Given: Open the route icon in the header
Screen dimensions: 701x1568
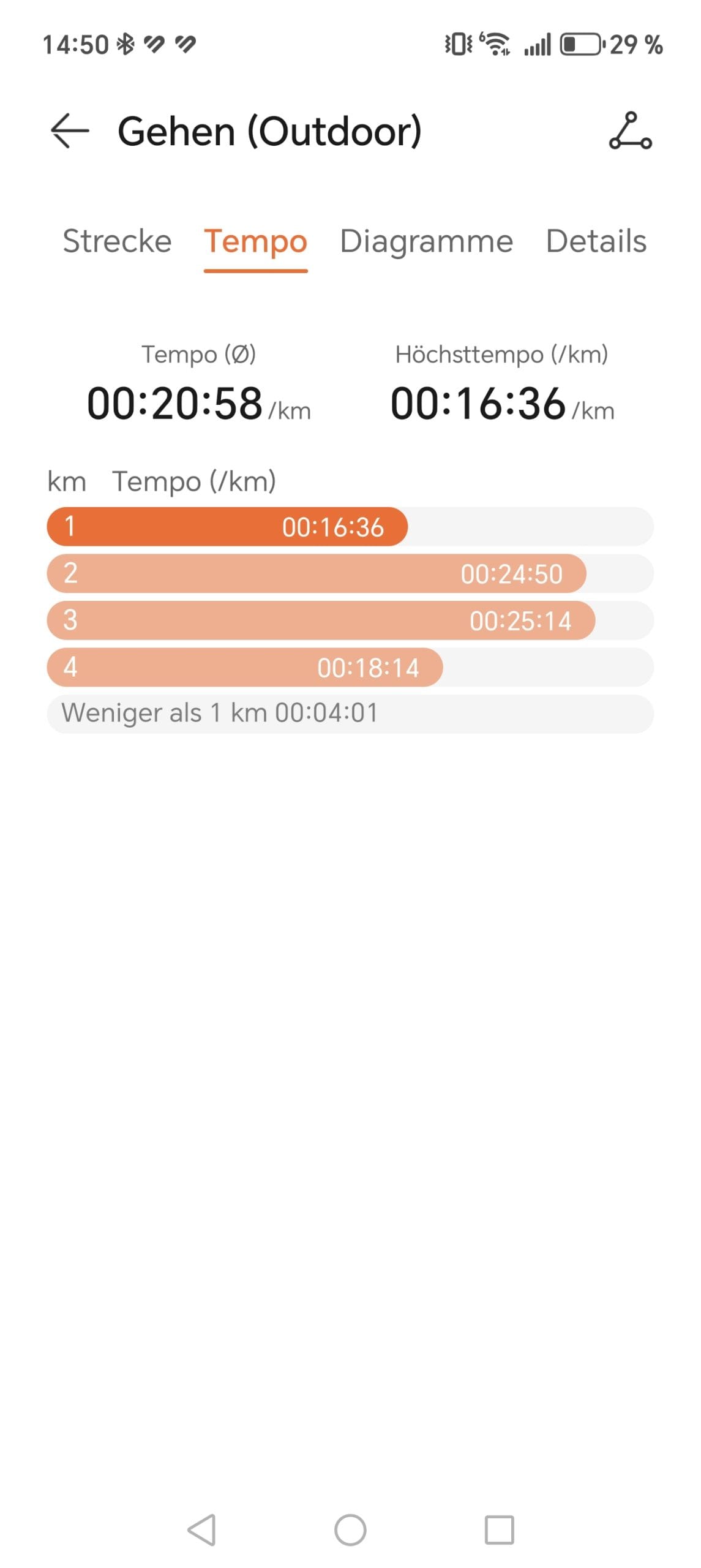Looking at the screenshot, I should (630, 130).
